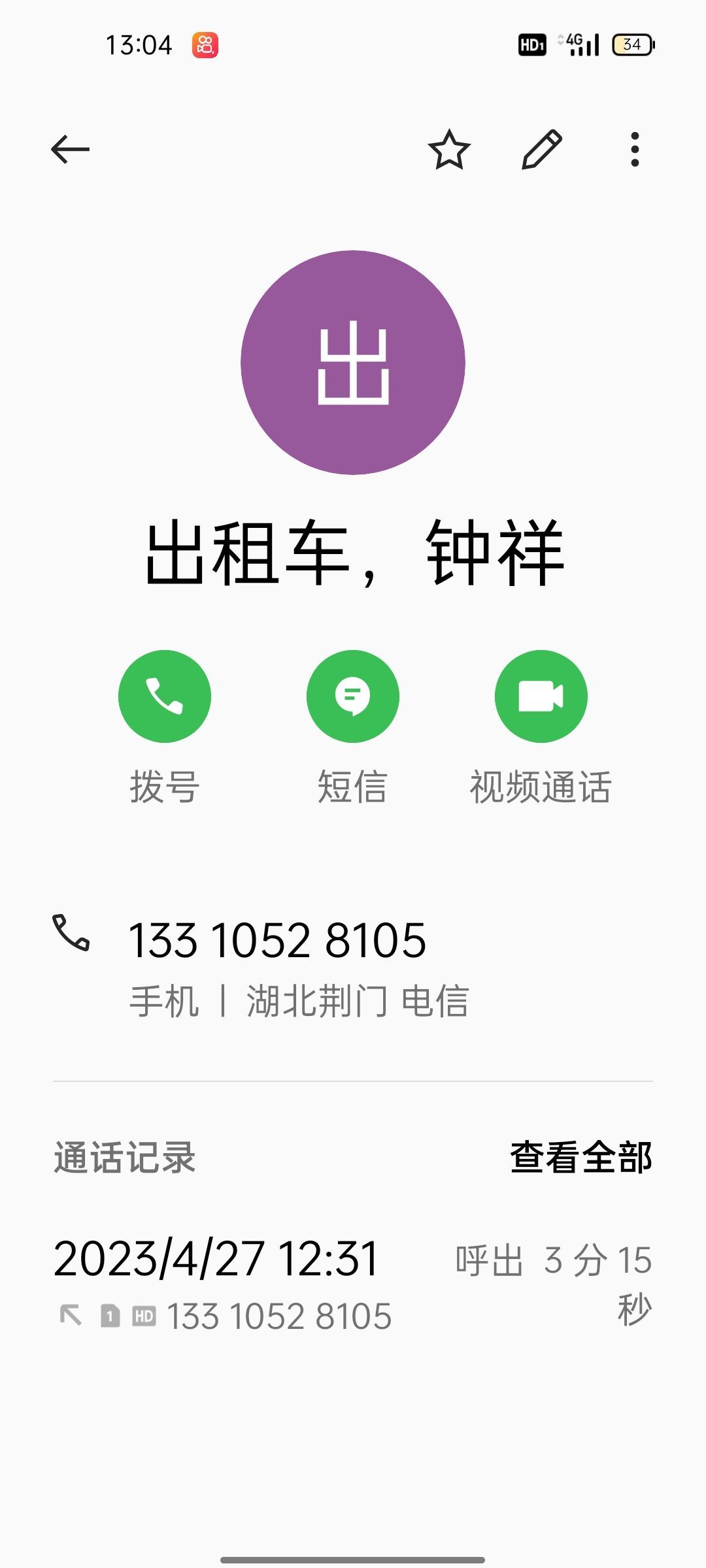
Task: Open the three-dot overflow menu
Action: click(x=635, y=150)
